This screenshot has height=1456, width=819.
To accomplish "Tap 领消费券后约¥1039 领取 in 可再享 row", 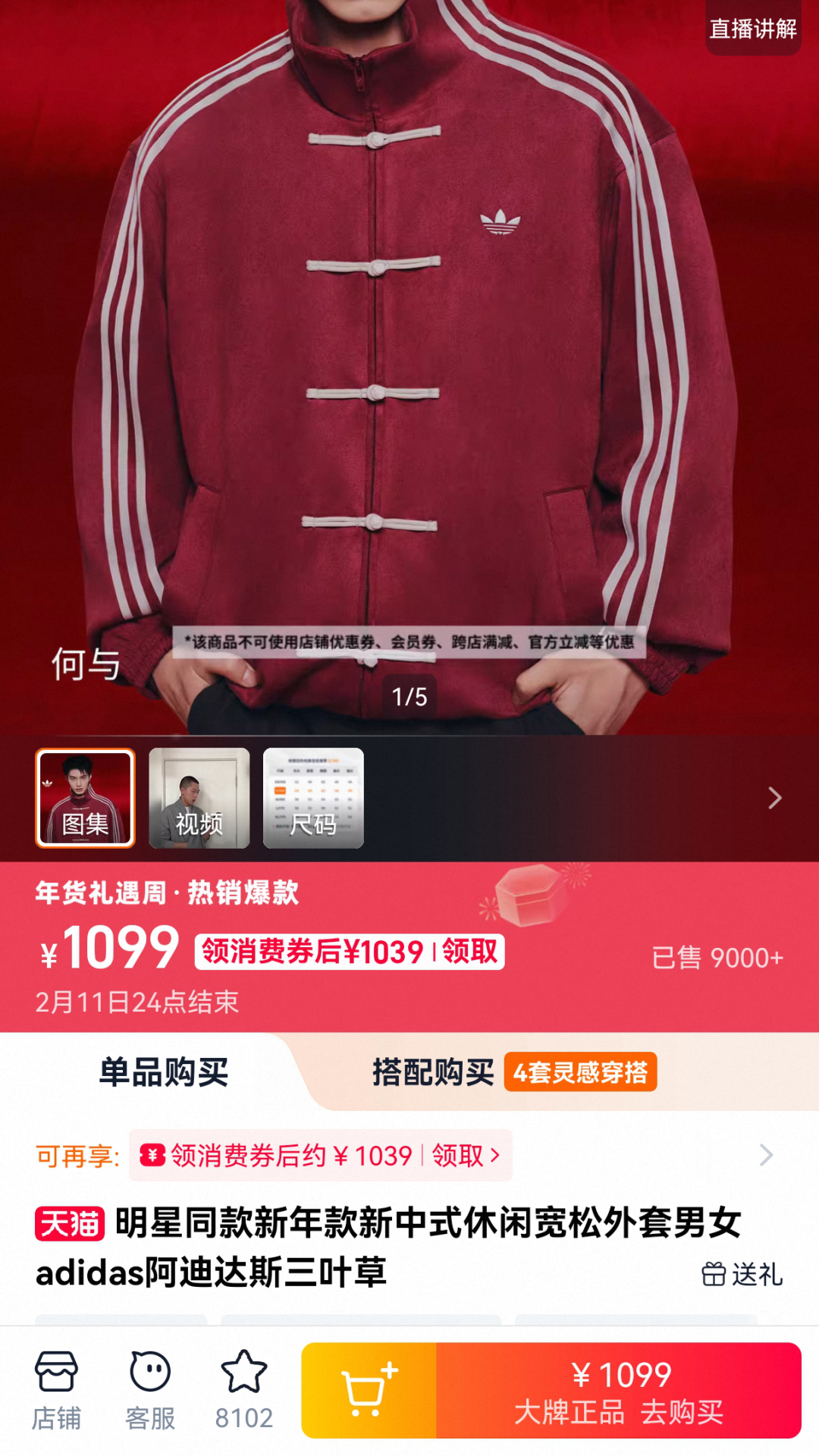I will (x=321, y=1156).
